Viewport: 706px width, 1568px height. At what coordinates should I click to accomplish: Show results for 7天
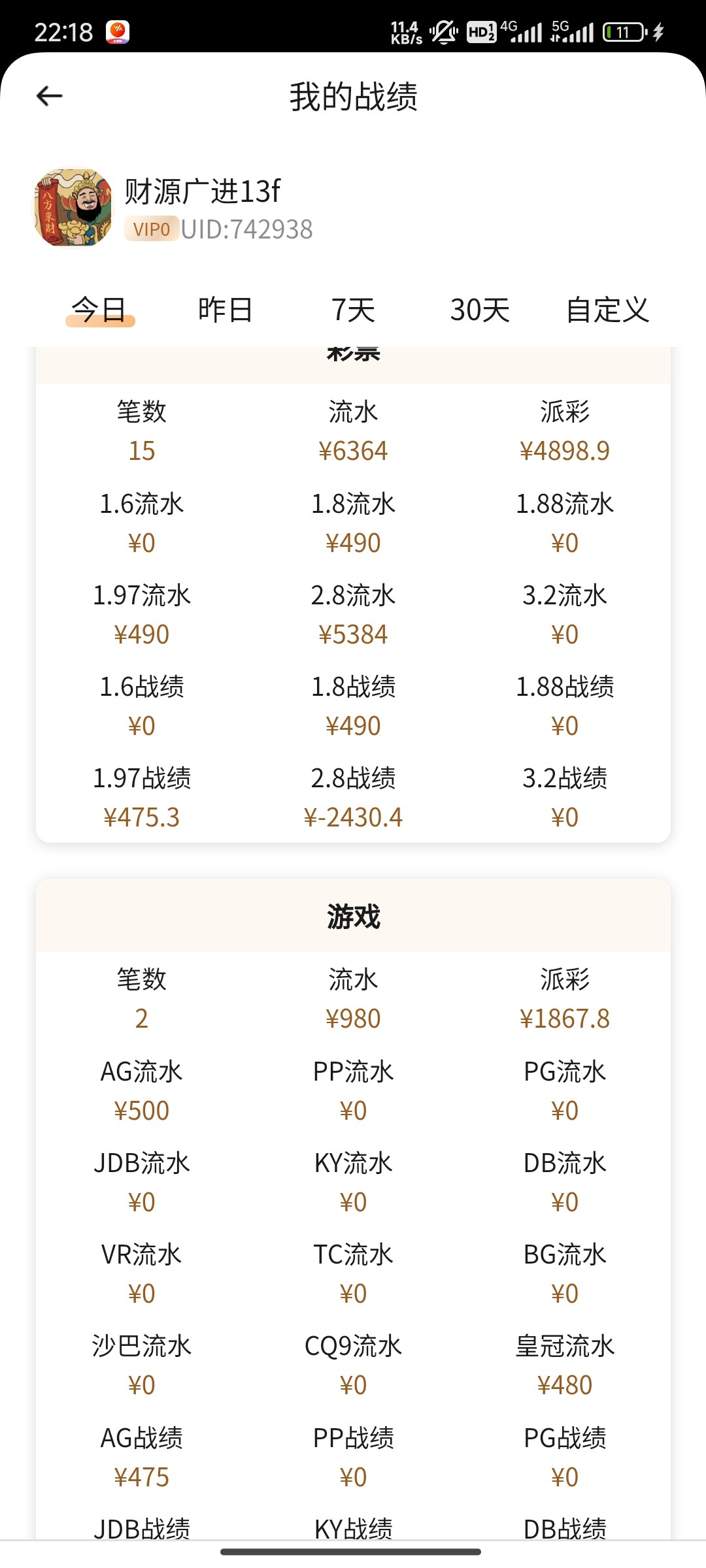point(353,310)
